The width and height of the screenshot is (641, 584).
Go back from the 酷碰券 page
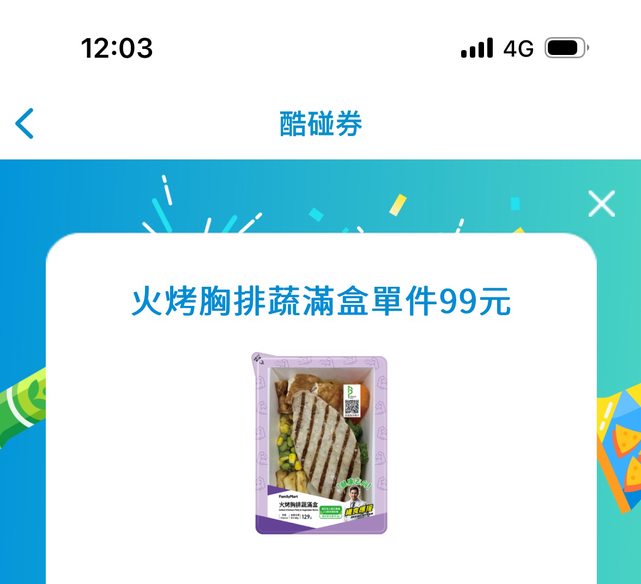coord(25,124)
